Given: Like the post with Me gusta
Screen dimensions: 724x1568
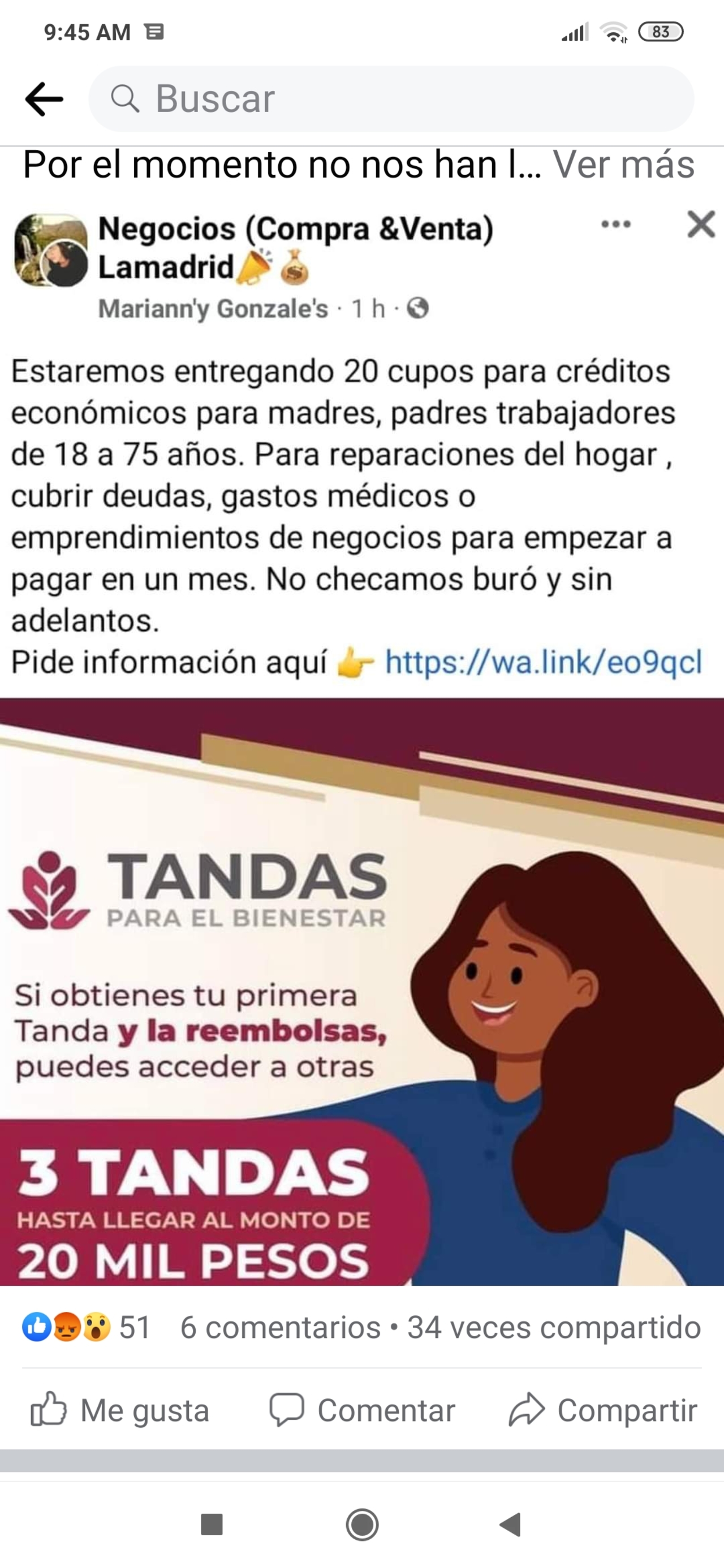Looking at the screenshot, I should pos(120,1410).
